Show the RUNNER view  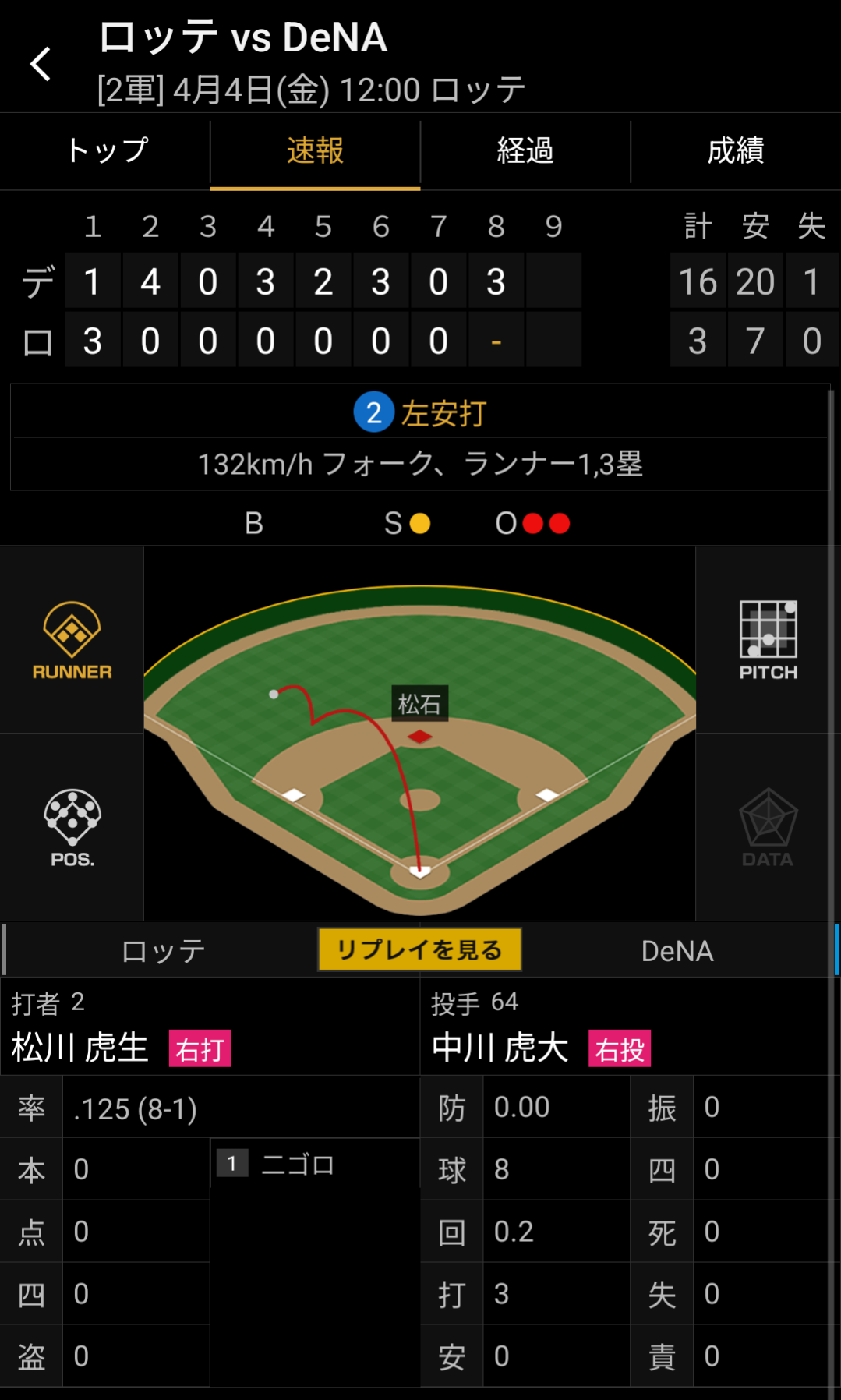pos(72,640)
